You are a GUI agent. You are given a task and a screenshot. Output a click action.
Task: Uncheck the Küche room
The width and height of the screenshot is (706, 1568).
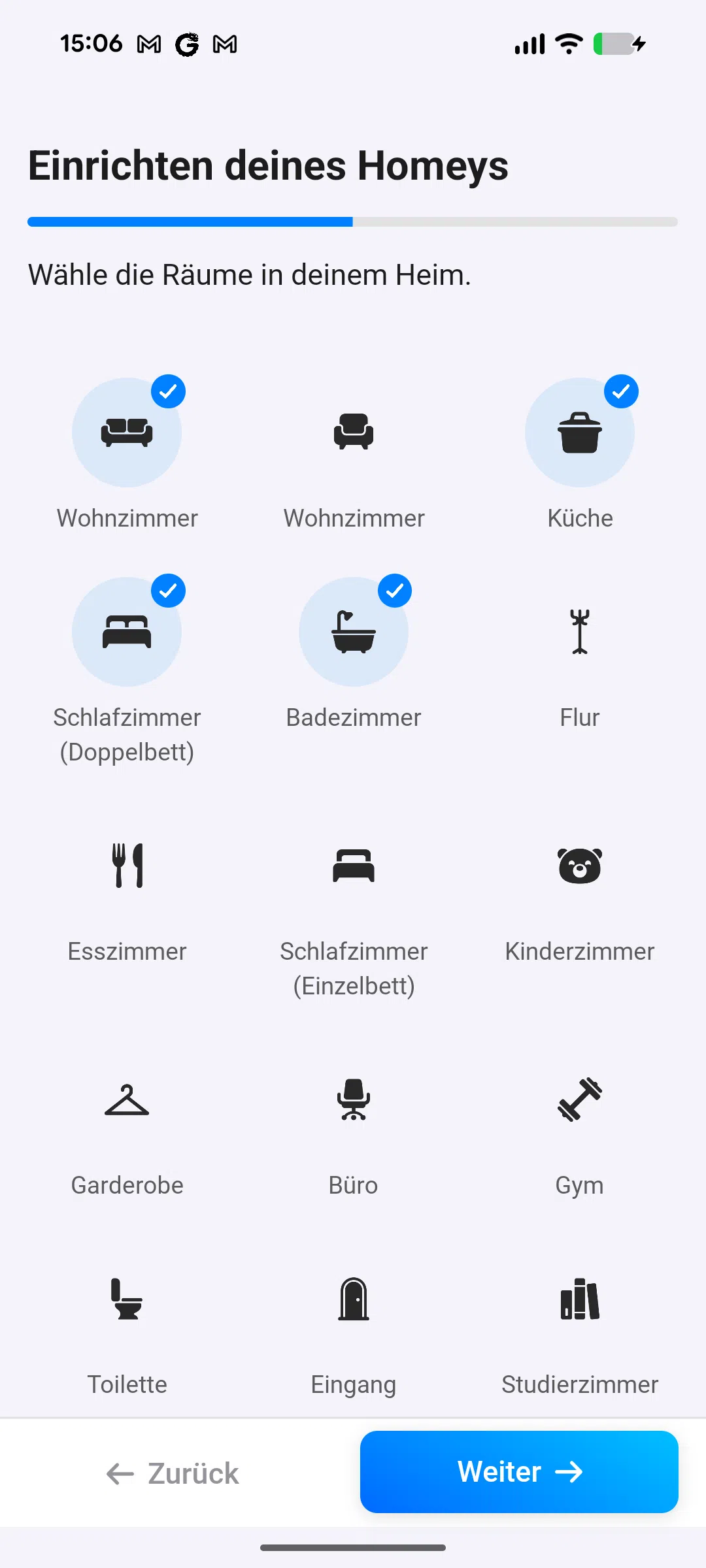pos(580,433)
